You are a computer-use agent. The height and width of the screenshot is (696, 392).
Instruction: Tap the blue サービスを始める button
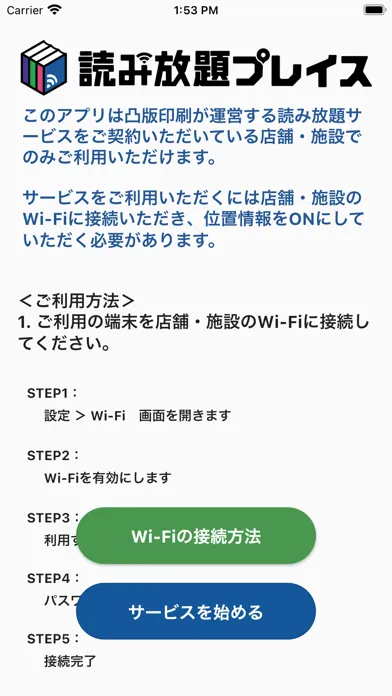coord(196,611)
